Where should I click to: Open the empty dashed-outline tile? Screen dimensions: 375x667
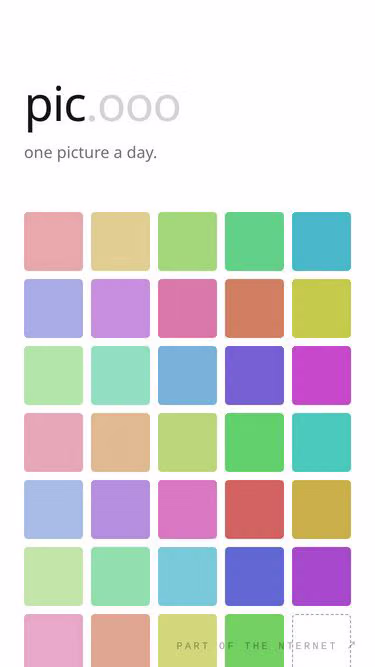(x=321, y=640)
